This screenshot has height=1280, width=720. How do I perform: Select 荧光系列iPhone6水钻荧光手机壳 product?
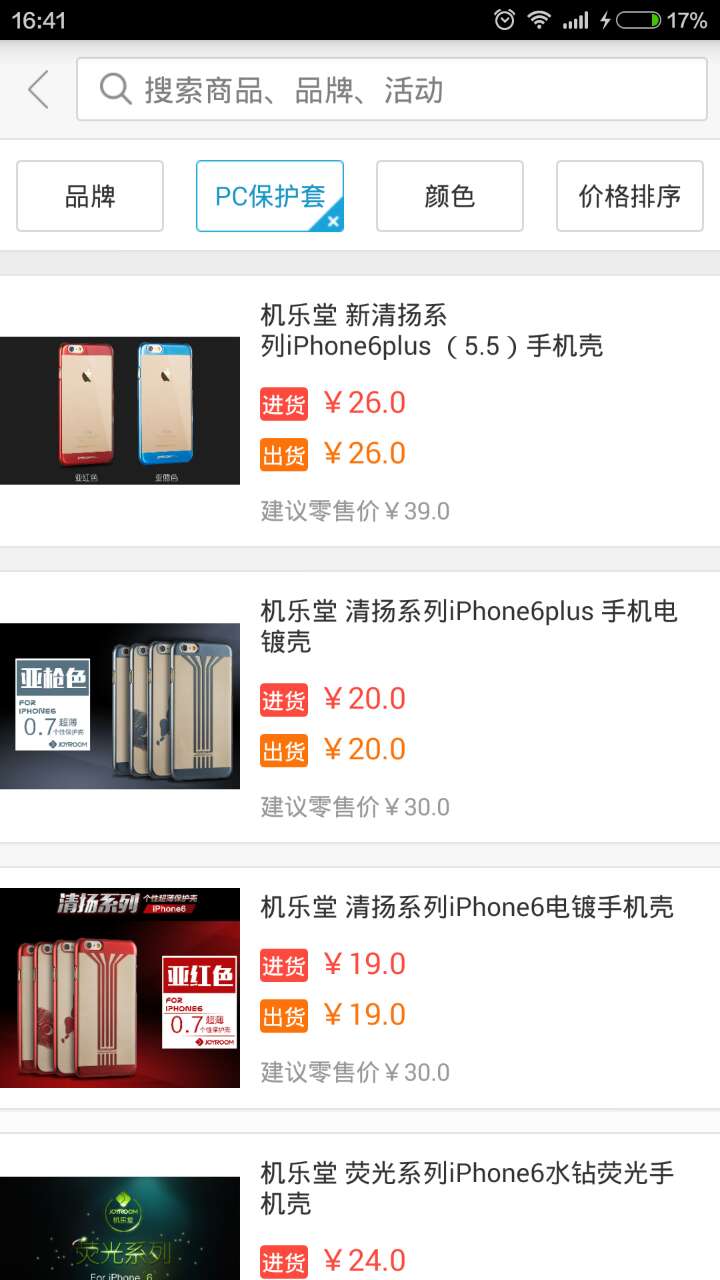pos(360,1207)
